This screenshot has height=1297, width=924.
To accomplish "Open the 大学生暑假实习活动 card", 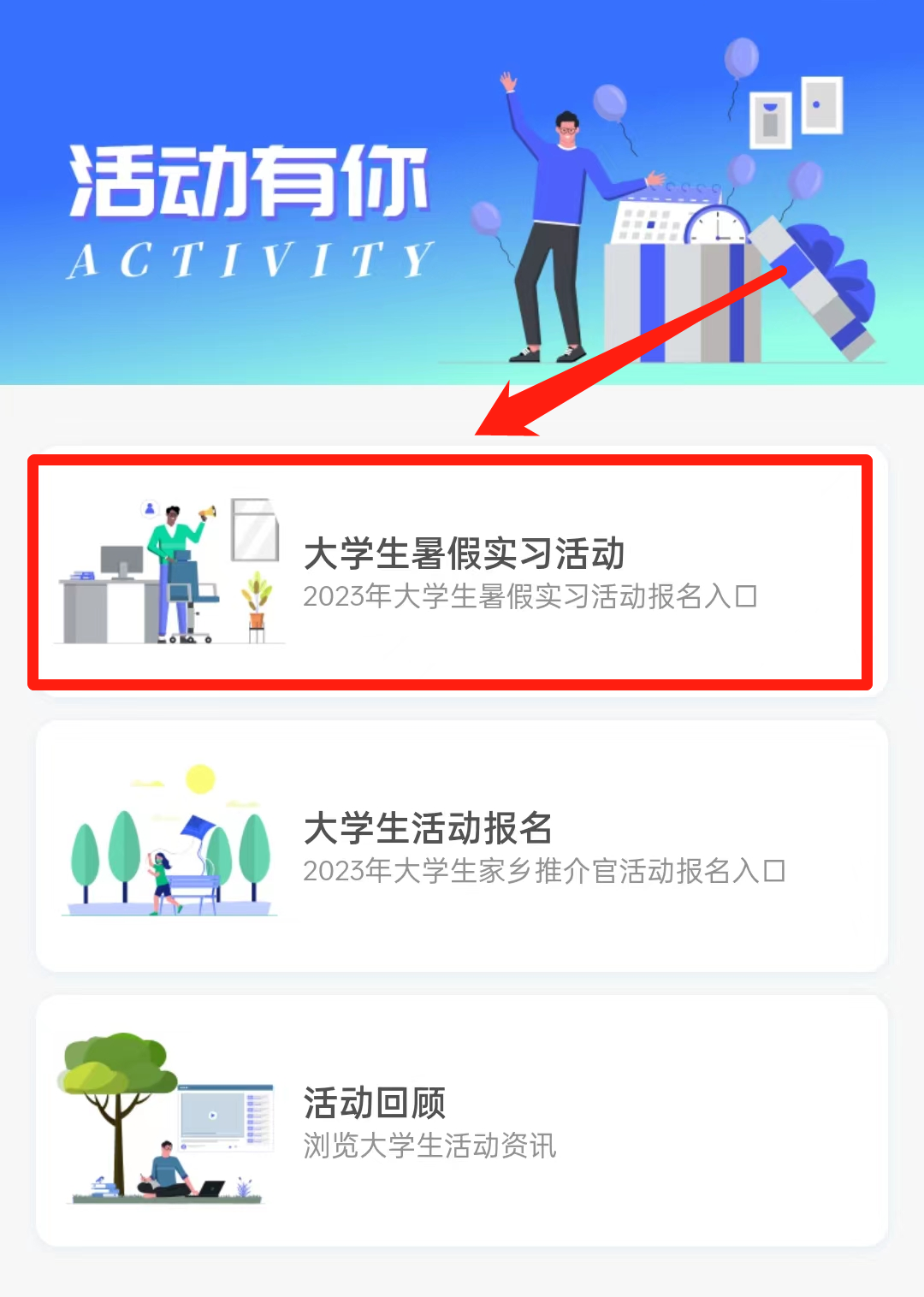I will click(x=462, y=572).
